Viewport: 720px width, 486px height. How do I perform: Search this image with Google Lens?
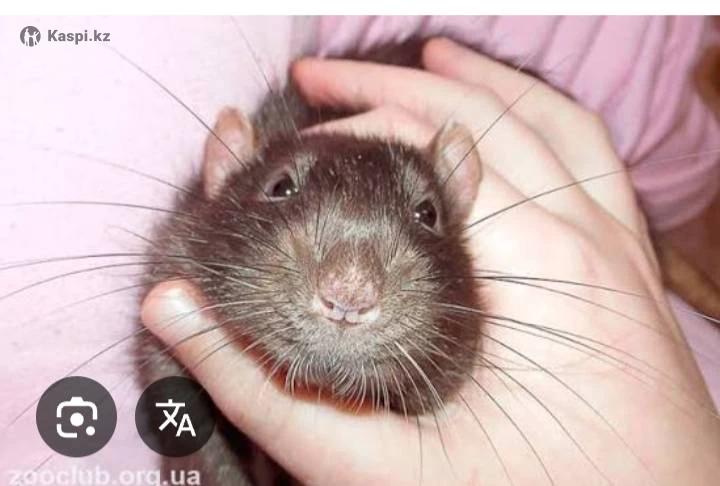click(76, 417)
